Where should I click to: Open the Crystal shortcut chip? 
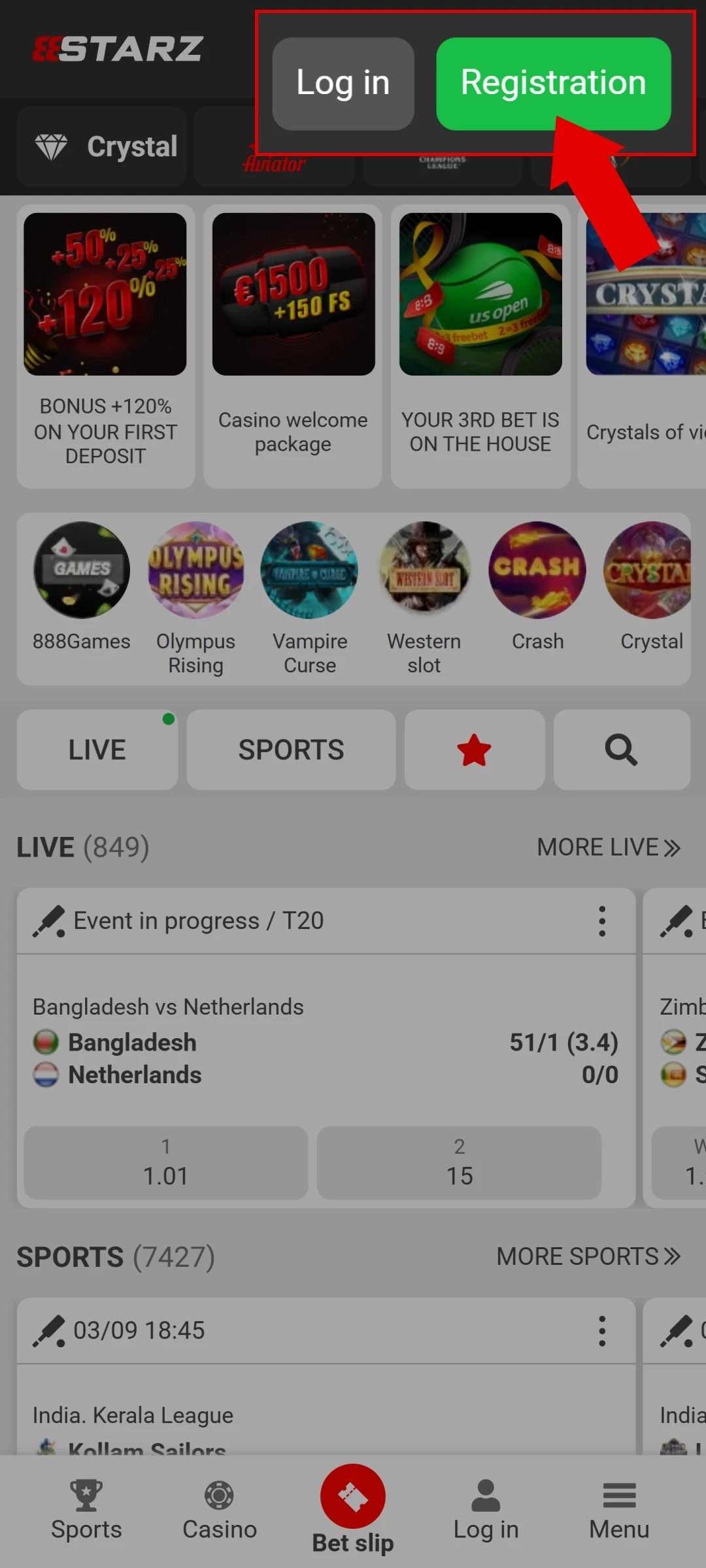click(103, 147)
